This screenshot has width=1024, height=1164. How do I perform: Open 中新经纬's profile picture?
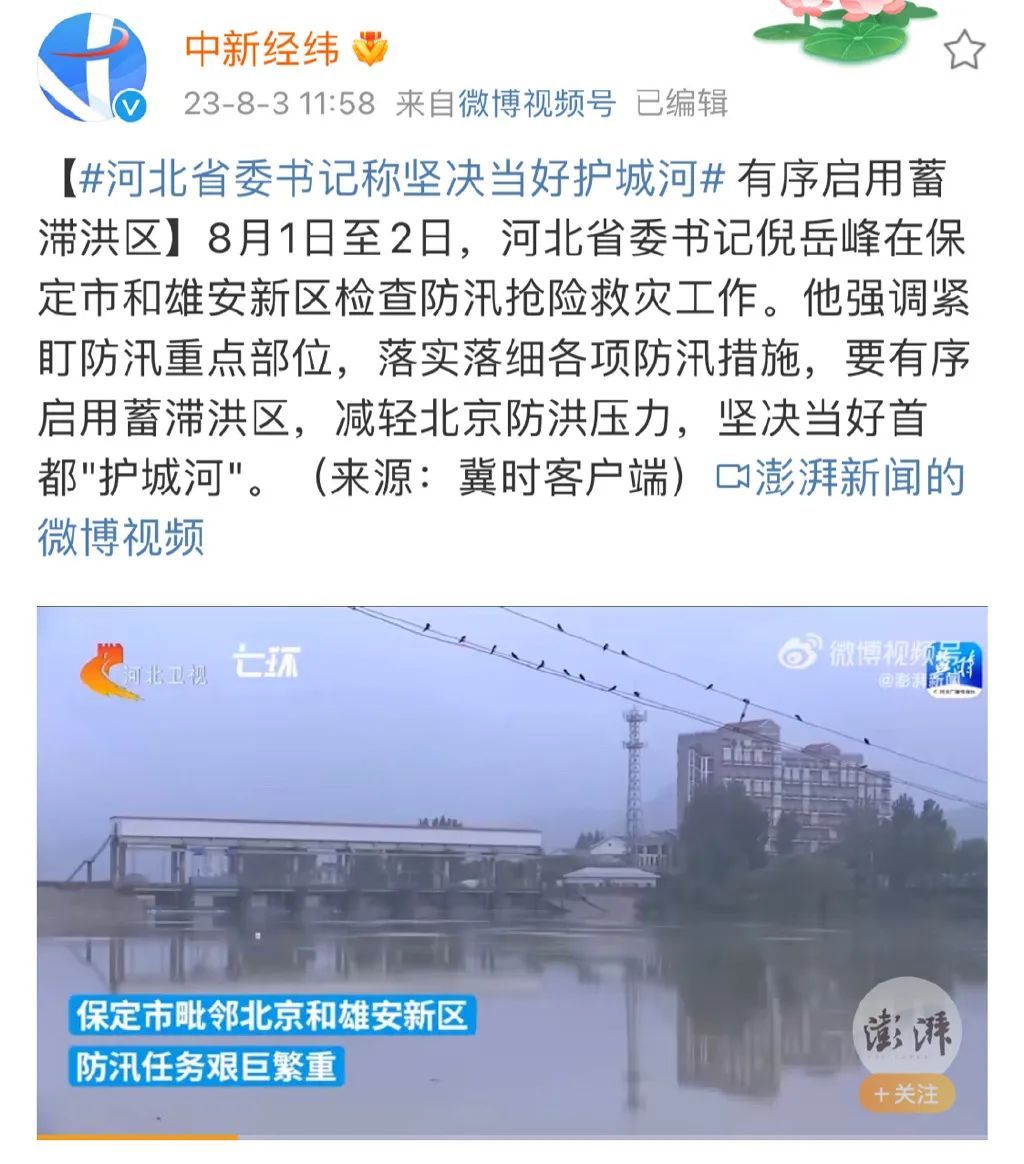click(92, 68)
